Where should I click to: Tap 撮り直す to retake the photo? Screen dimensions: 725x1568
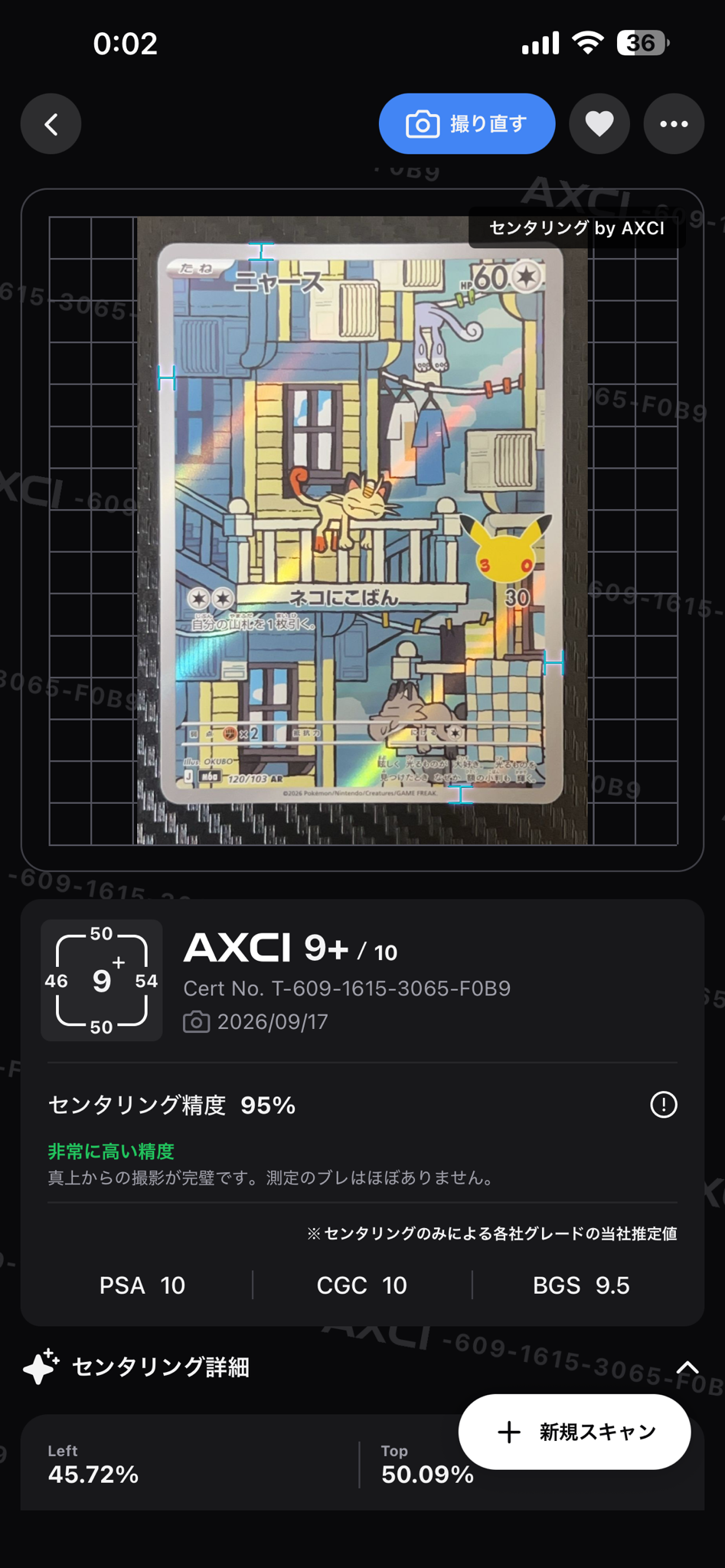click(x=467, y=124)
